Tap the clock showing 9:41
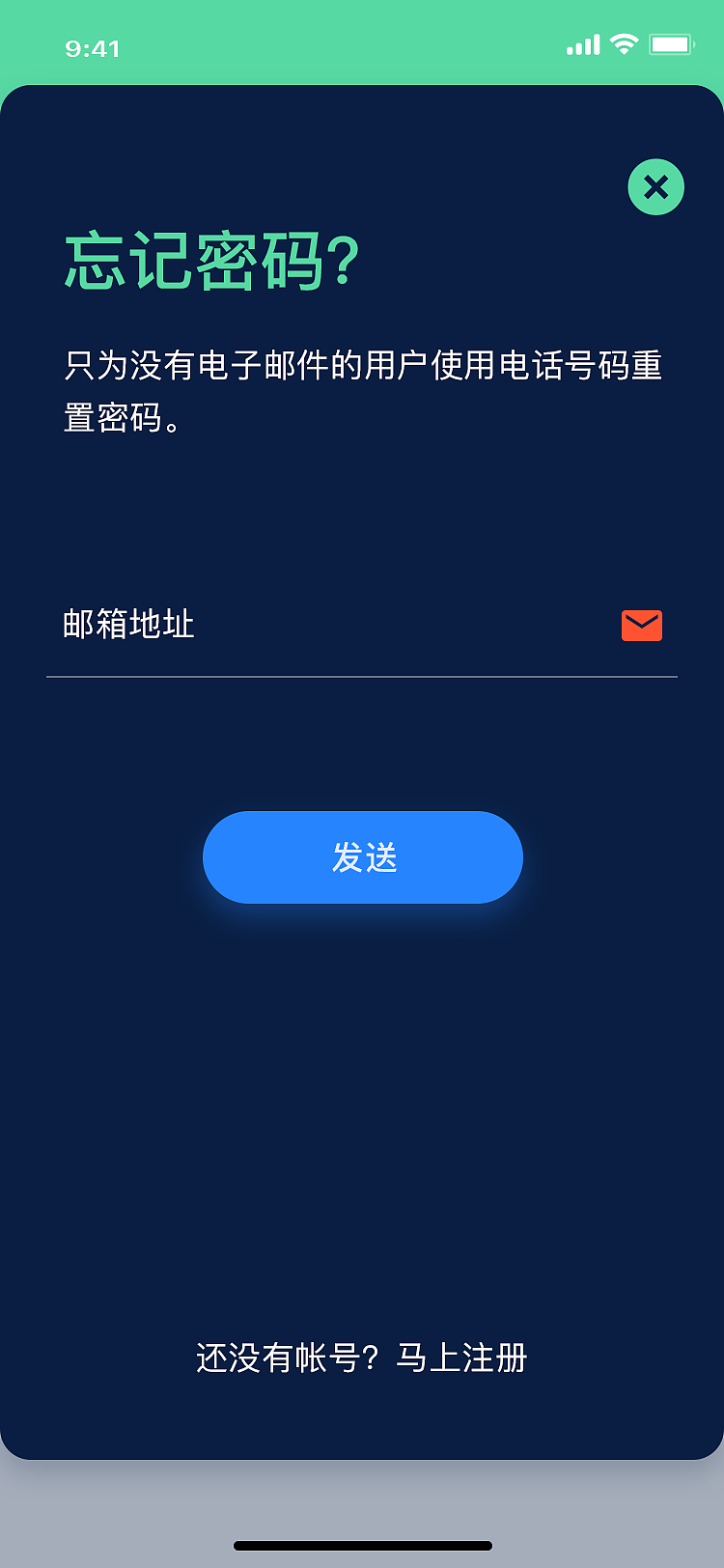Image resolution: width=724 pixels, height=1568 pixels. click(x=91, y=48)
